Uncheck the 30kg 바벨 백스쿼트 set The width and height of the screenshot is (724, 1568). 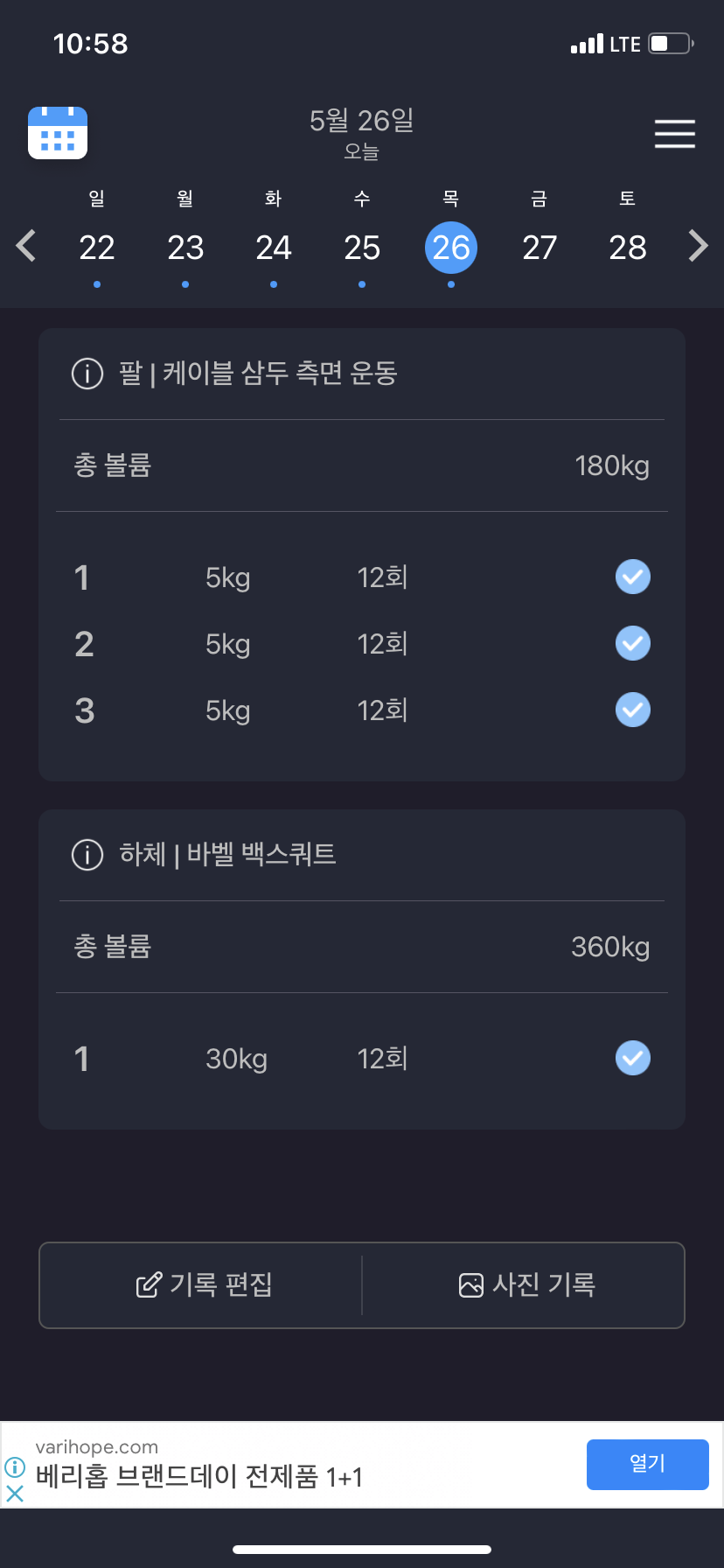tap(633, 1058)
